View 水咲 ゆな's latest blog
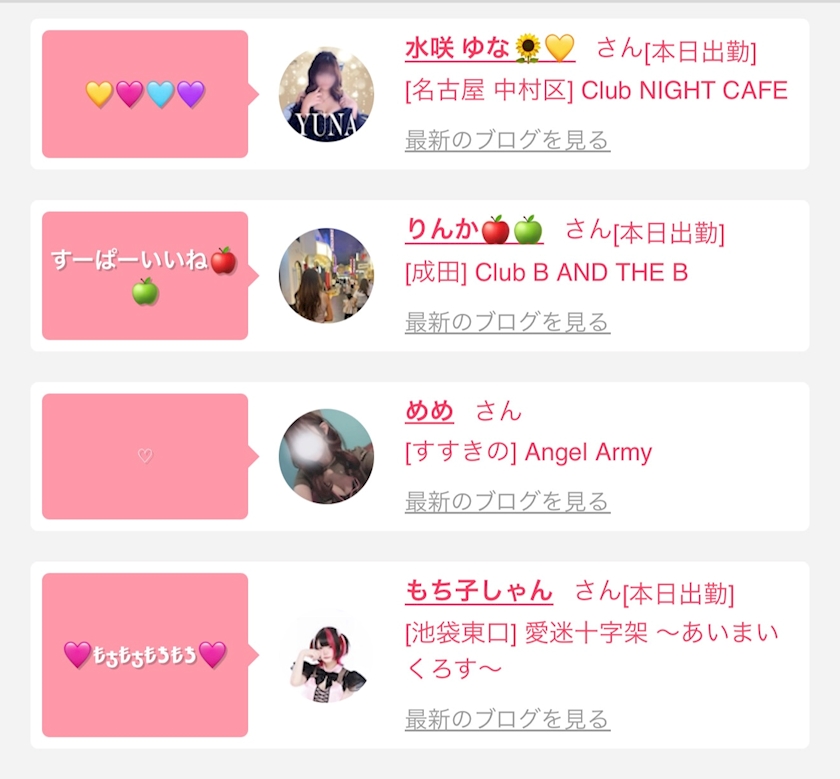The image size is (840, 779). [x=507, y=140]
